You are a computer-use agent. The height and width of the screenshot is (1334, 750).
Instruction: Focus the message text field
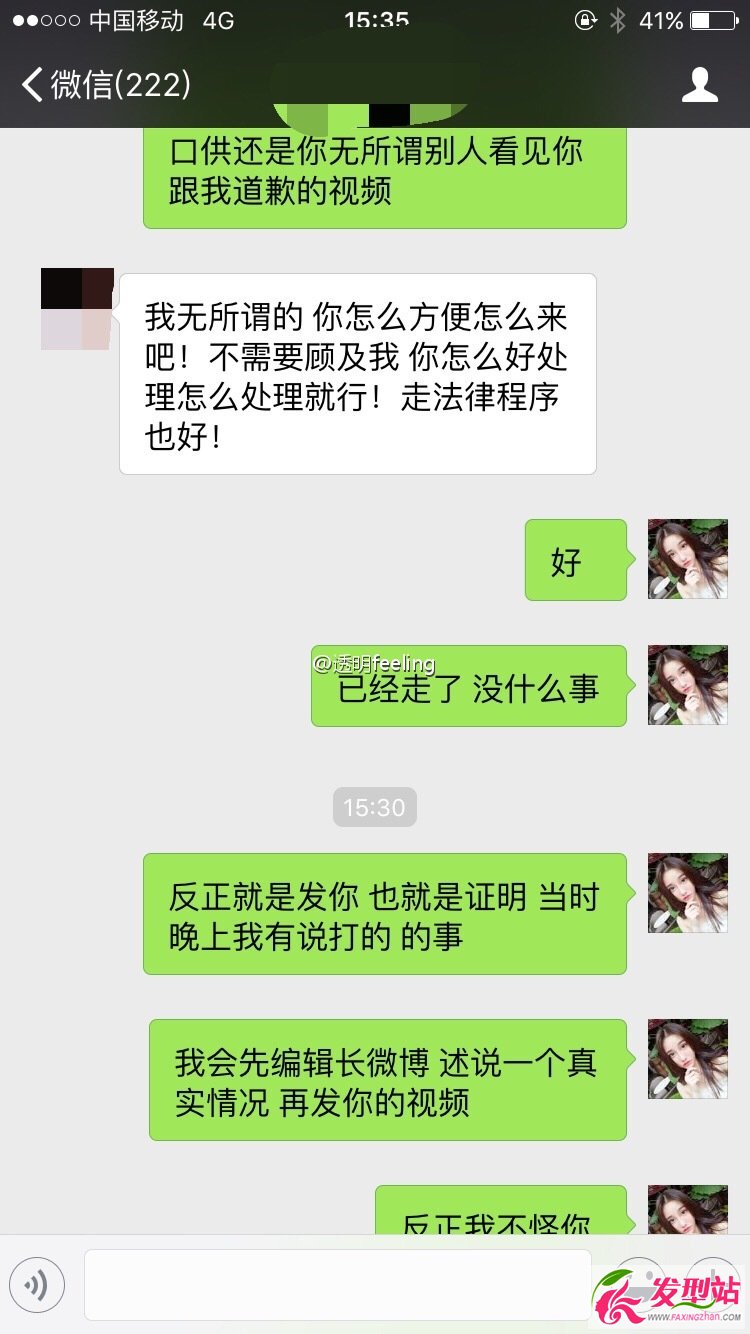click(337, 1285)
